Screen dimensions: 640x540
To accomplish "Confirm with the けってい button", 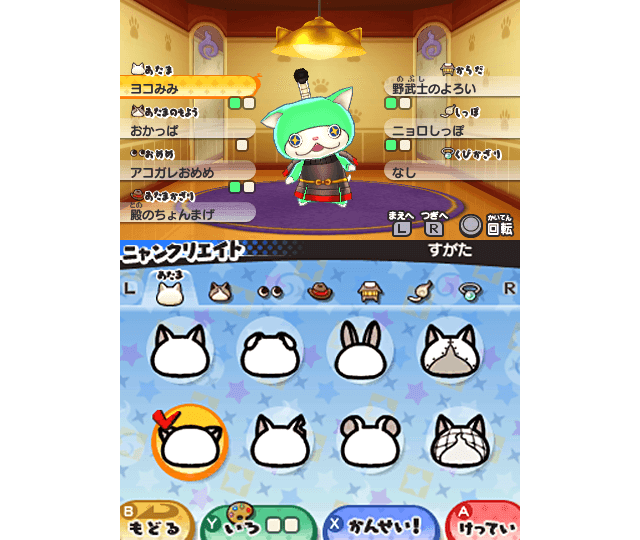I will tap(485, 522).
